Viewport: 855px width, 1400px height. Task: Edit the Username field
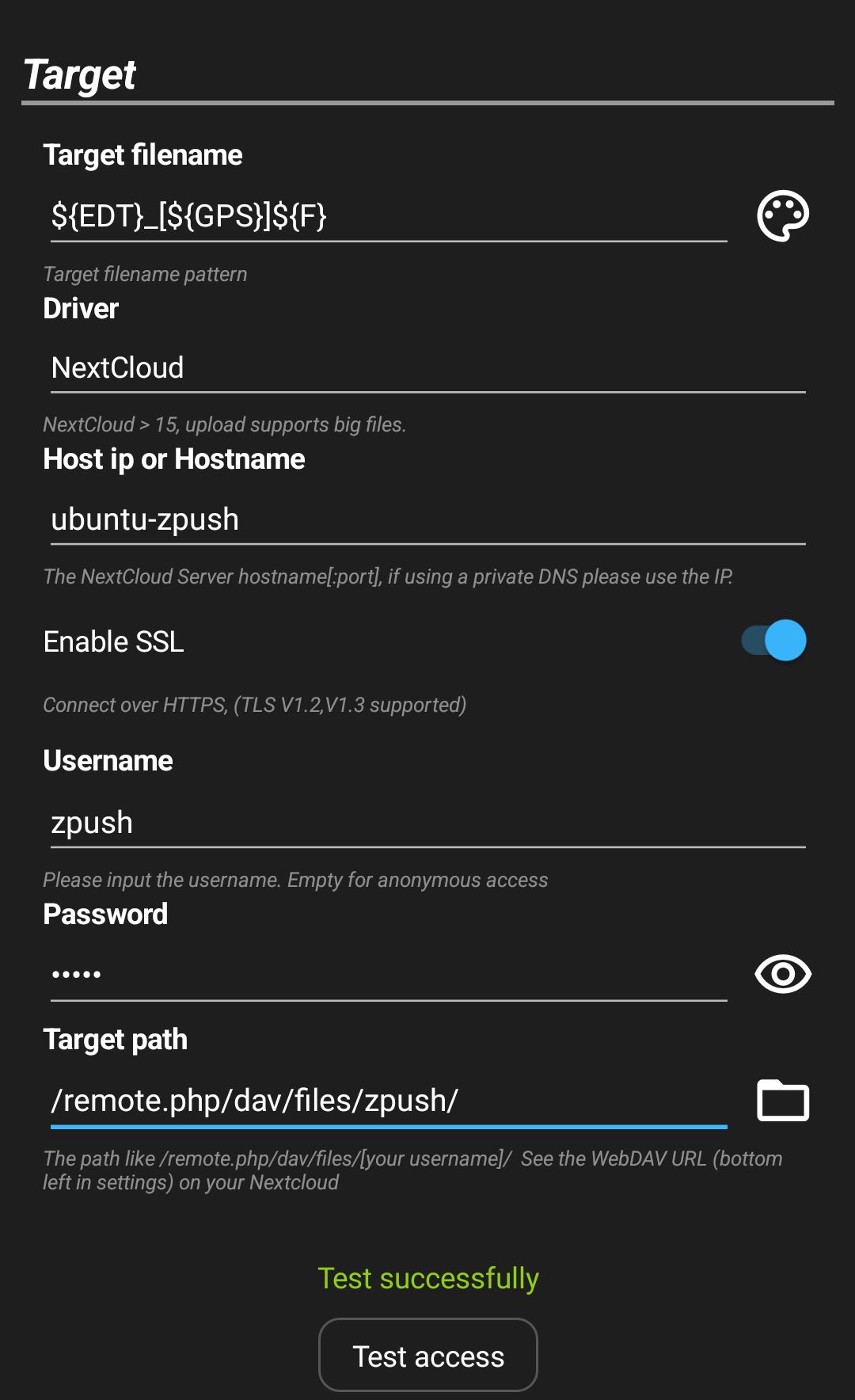tap(428, 824)
